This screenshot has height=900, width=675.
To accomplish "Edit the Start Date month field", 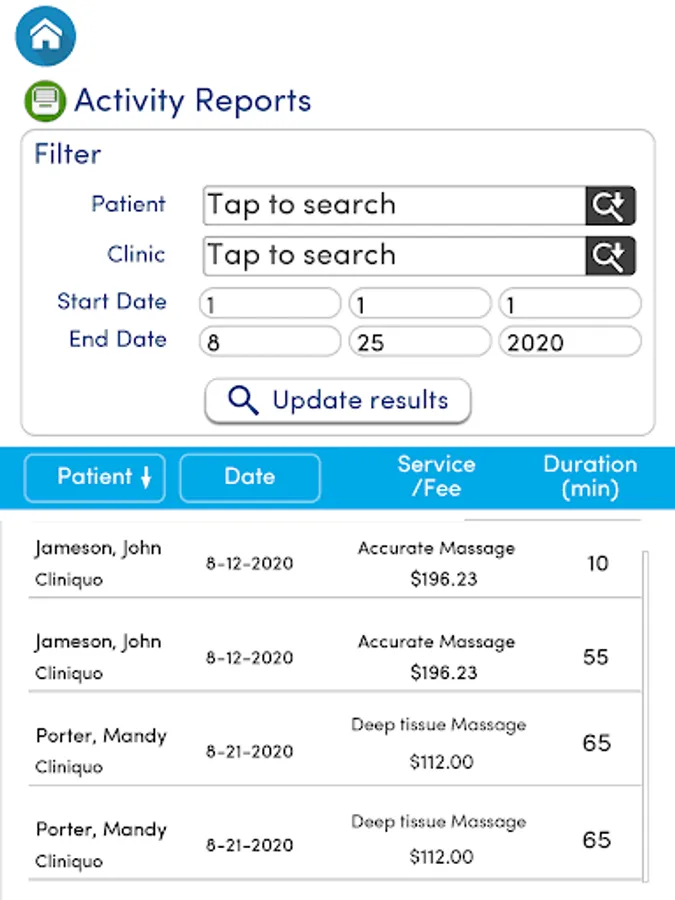I will (270, 303).
